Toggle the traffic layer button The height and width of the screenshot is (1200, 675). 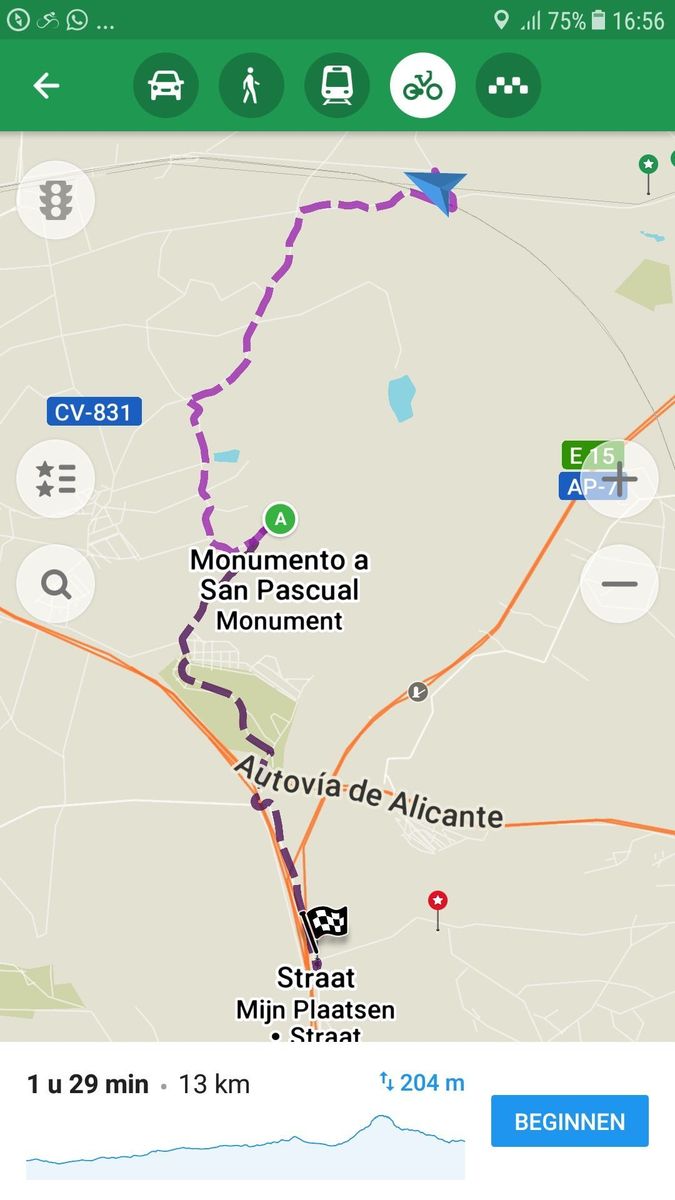[56, 199]
